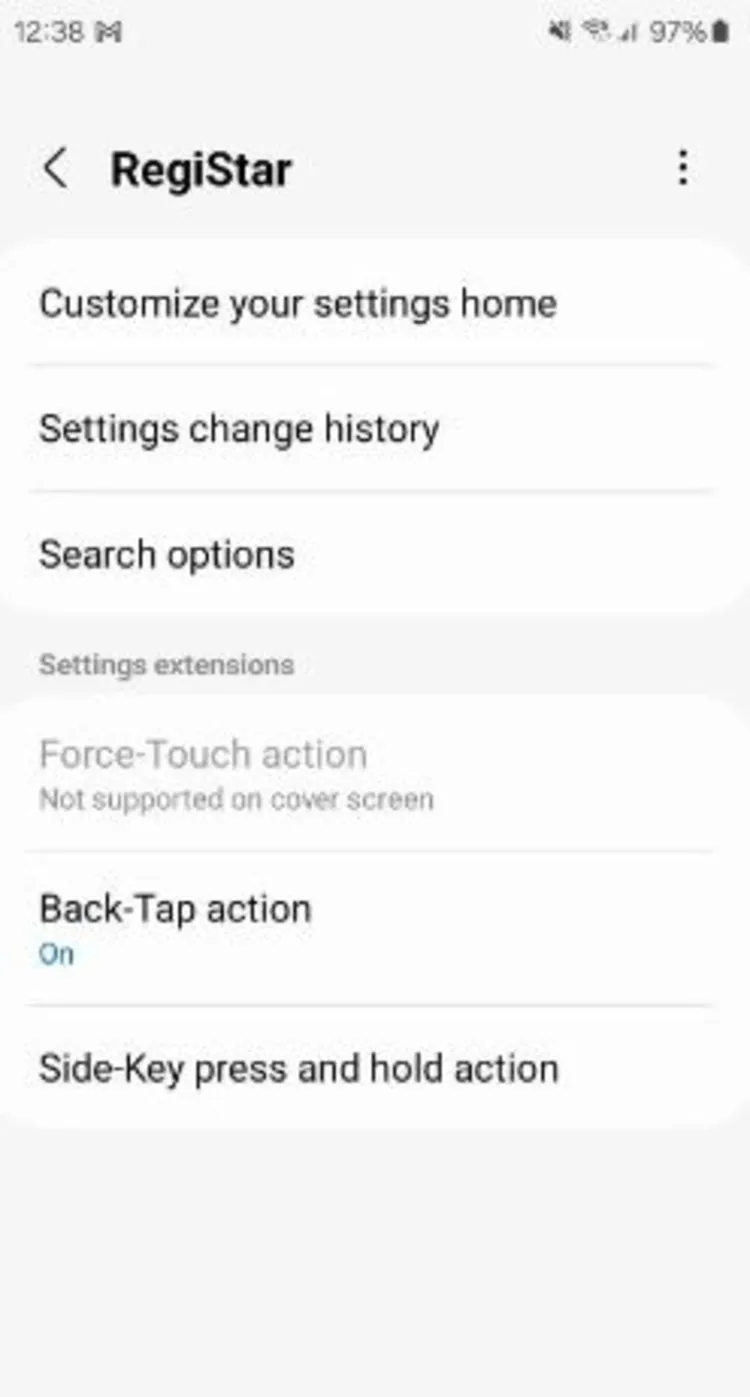
Task: Open the three-dot overflow menu
Action: [x=683, y=168]
